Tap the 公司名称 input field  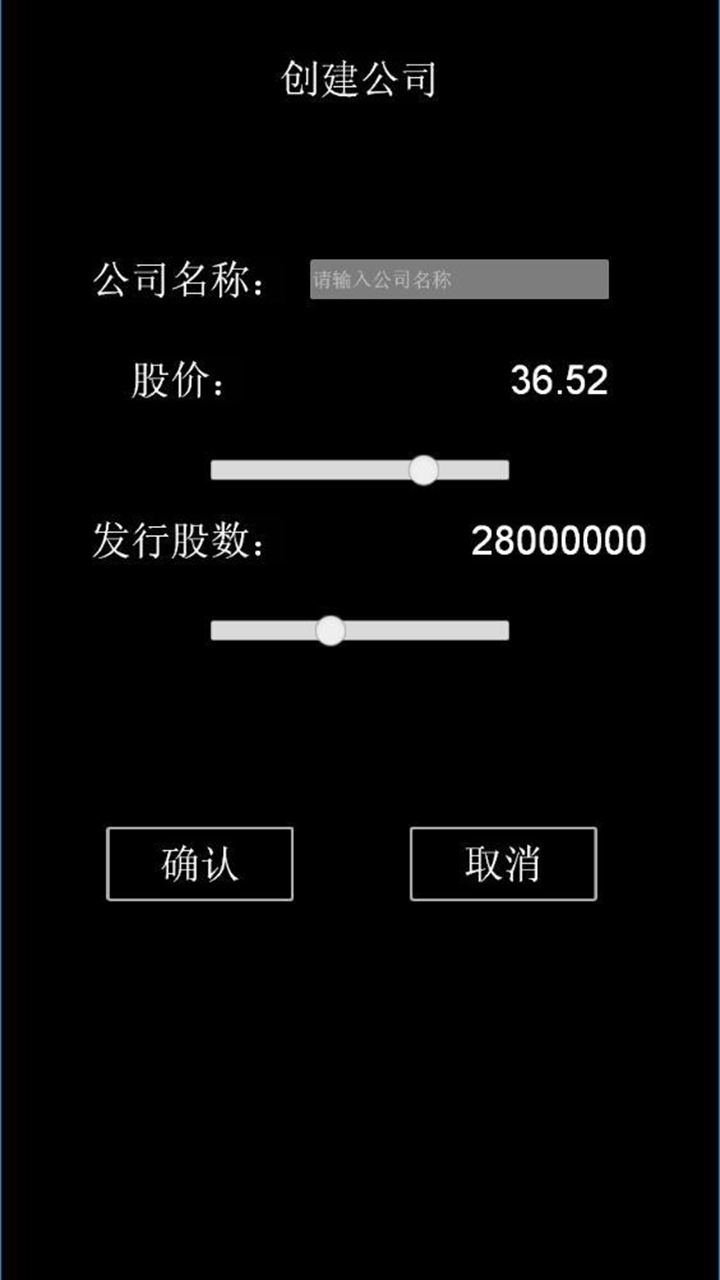[x=459, y=279]
